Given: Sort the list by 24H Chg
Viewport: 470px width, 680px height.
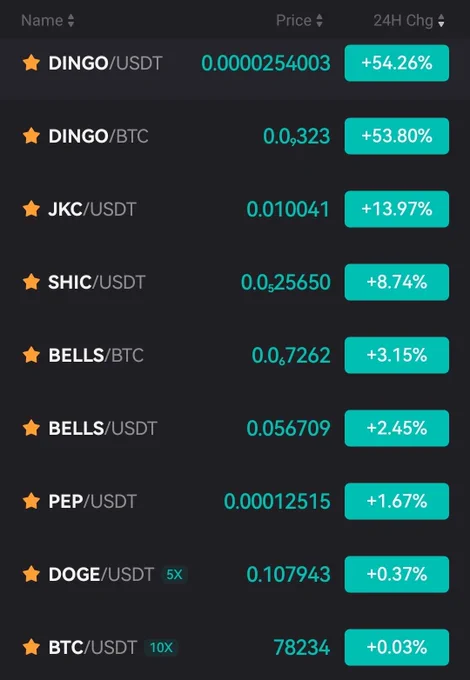Looking at the screenshot, I should 409,20.
